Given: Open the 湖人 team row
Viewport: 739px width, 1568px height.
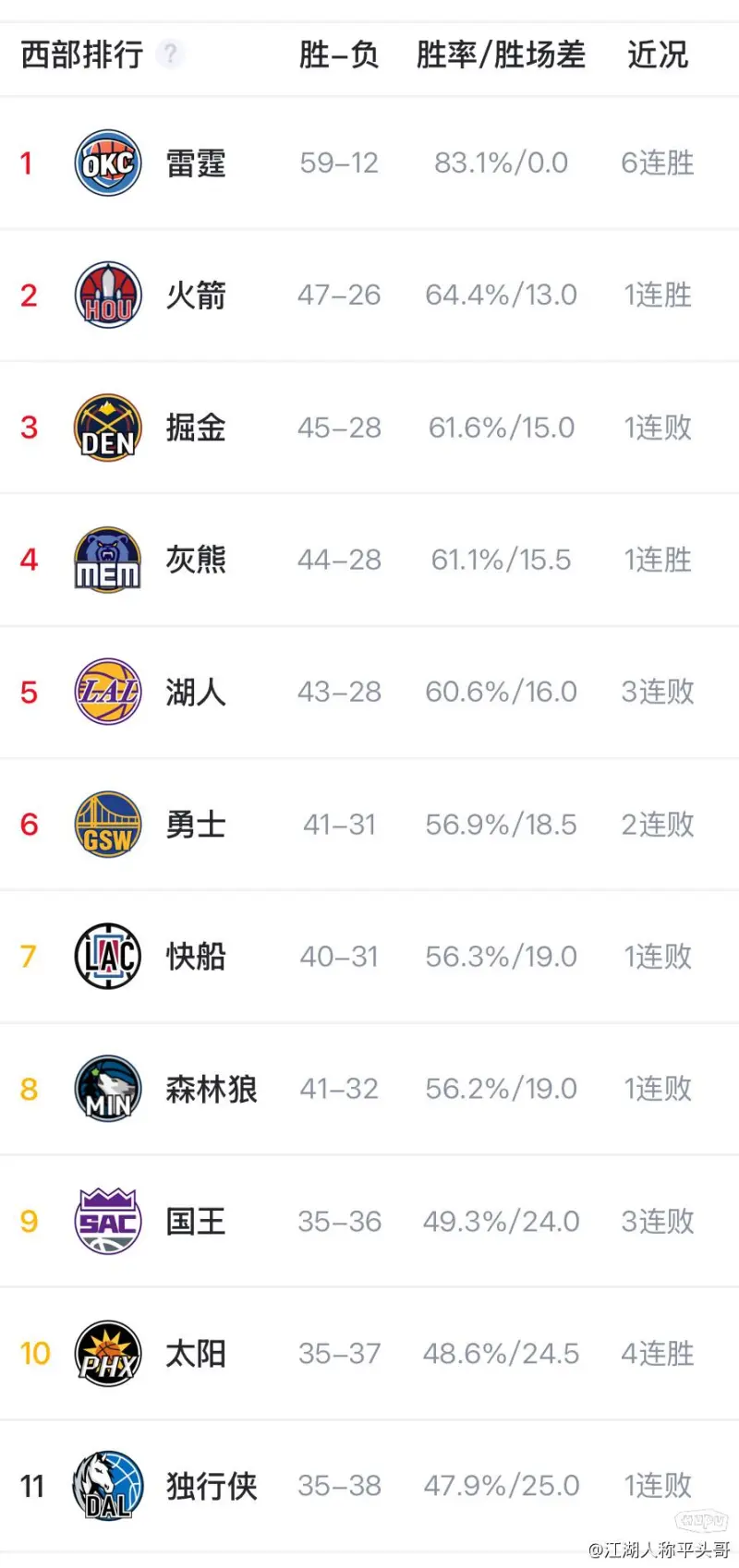Looking at the screenshot, I should [x=369, y=692].
